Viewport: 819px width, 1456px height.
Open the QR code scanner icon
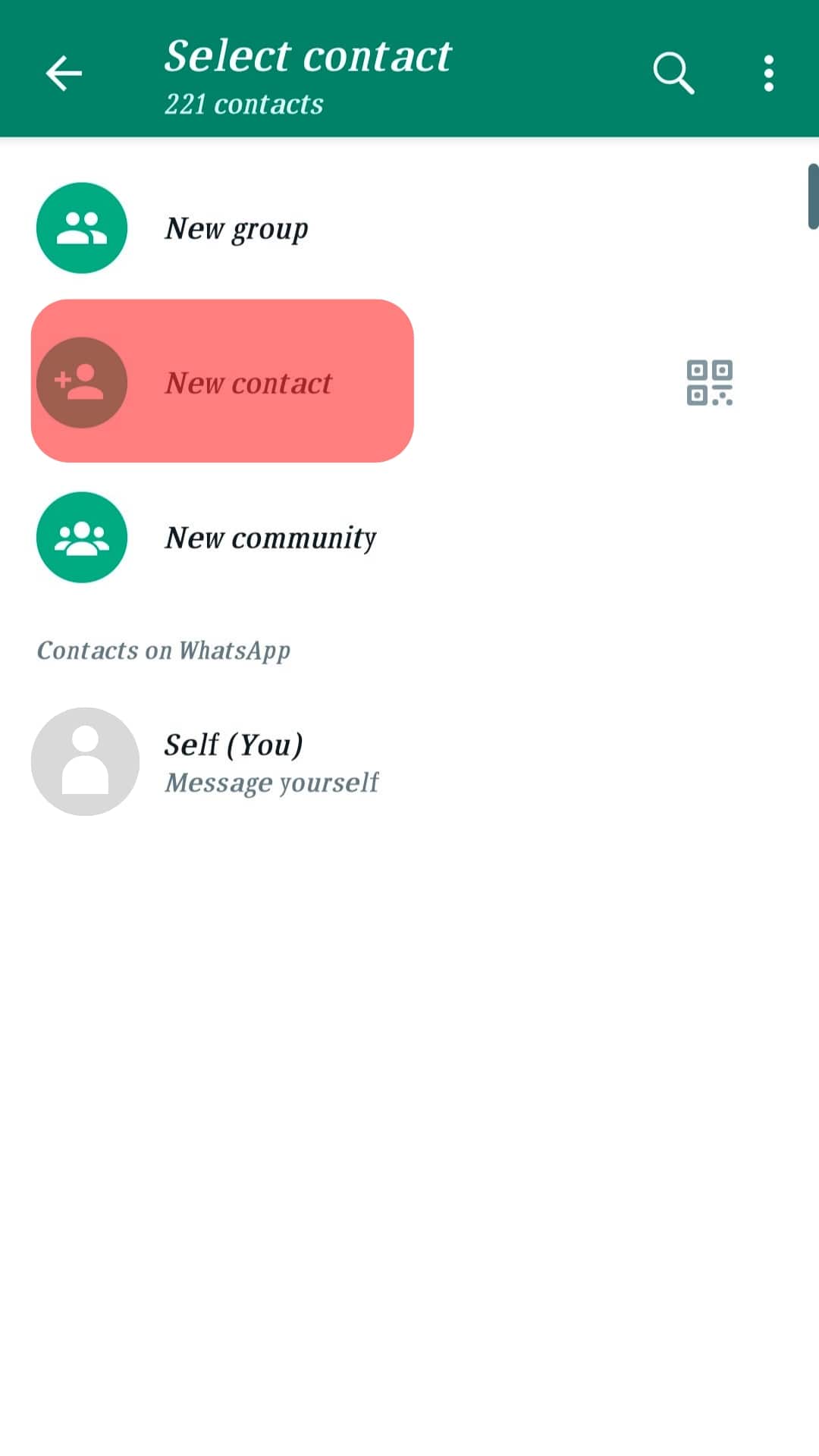coord(709,382)
